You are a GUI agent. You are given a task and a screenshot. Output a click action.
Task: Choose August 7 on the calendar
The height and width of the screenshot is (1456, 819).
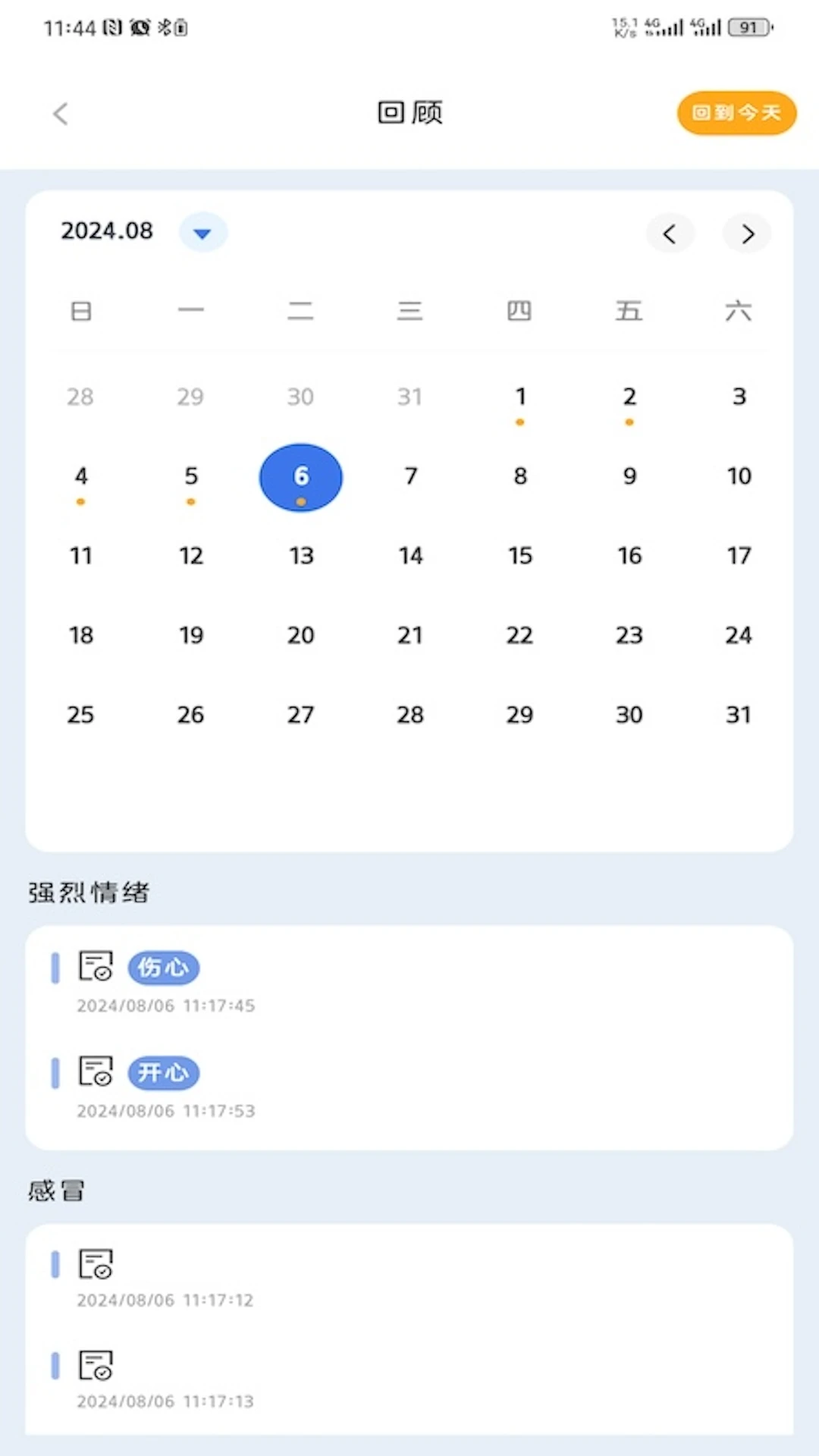410,476
